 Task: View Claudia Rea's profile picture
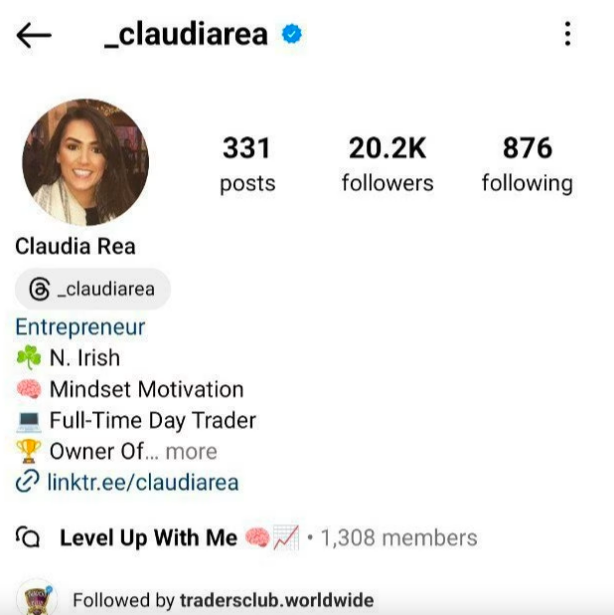tap(85, 163)
